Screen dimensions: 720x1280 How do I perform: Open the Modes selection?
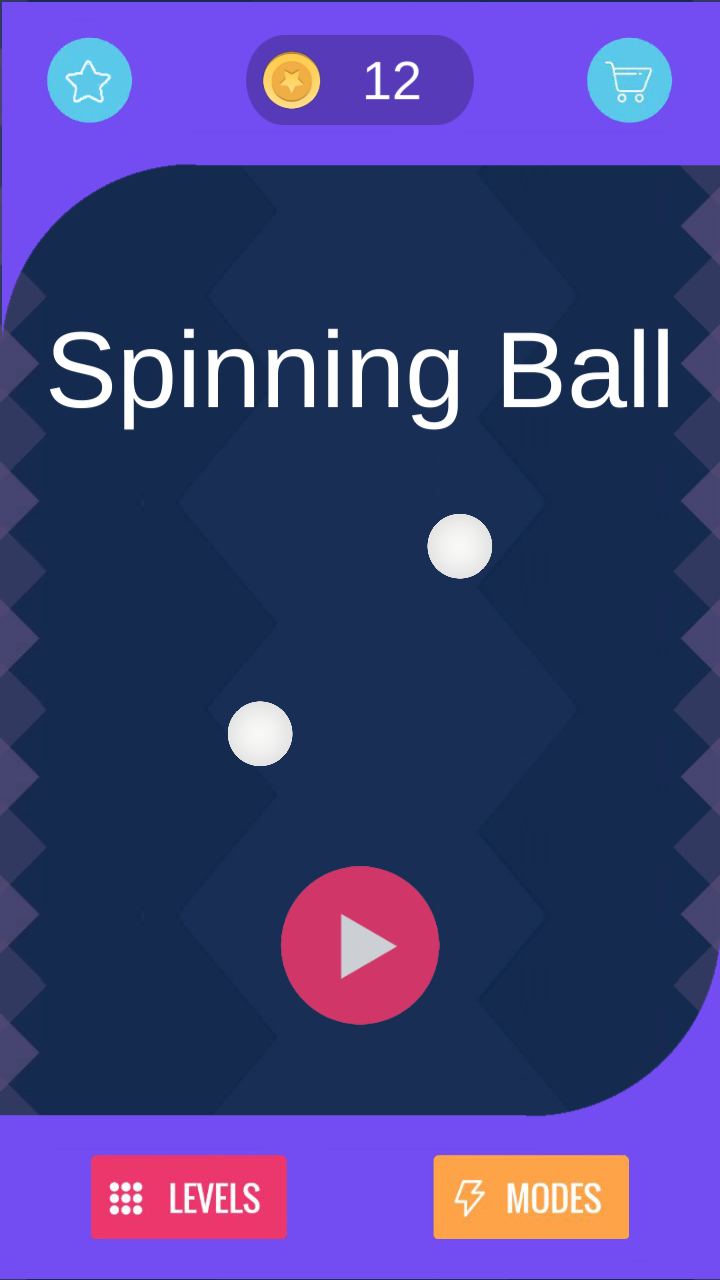pos(531,1197)
